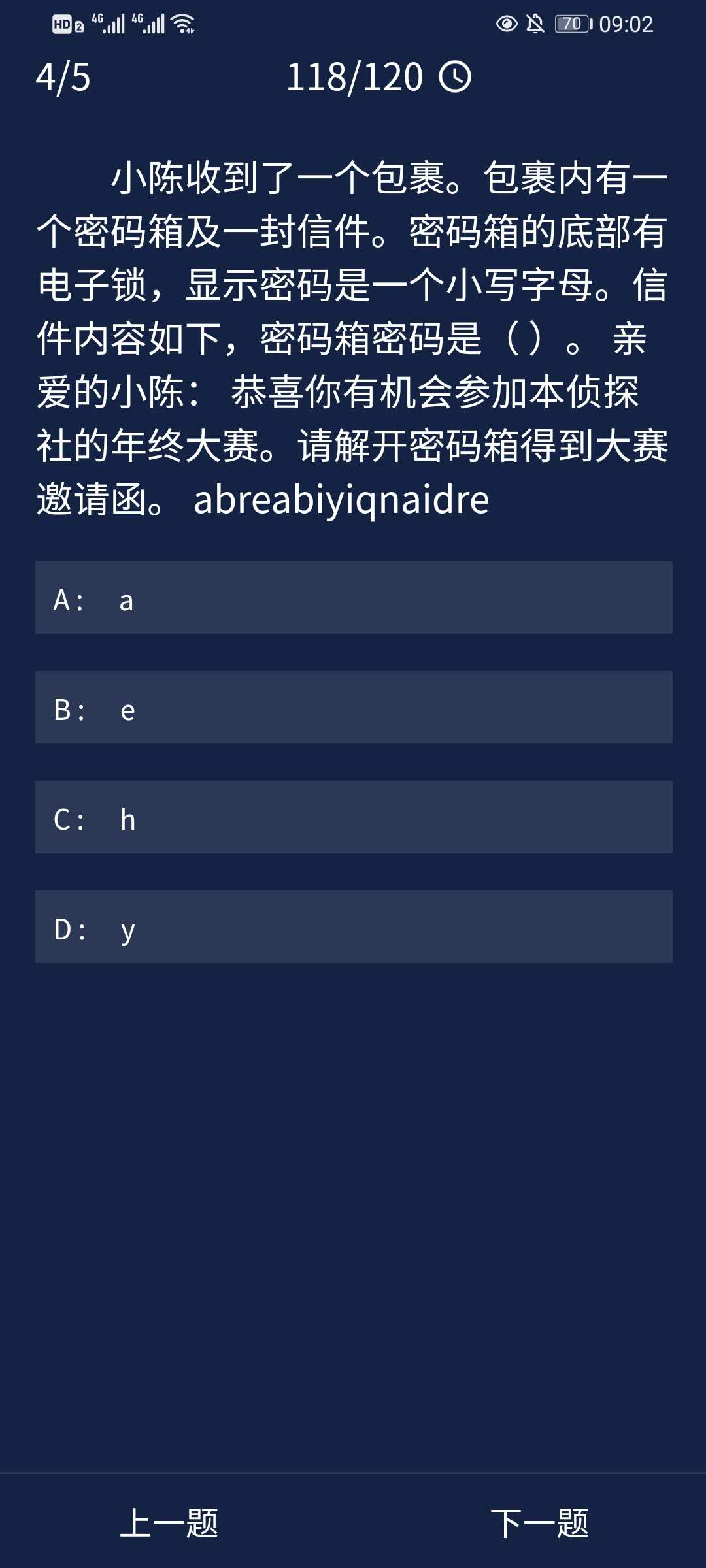Go back to previous question 上一题
706x1568 pixels.
169,1524
